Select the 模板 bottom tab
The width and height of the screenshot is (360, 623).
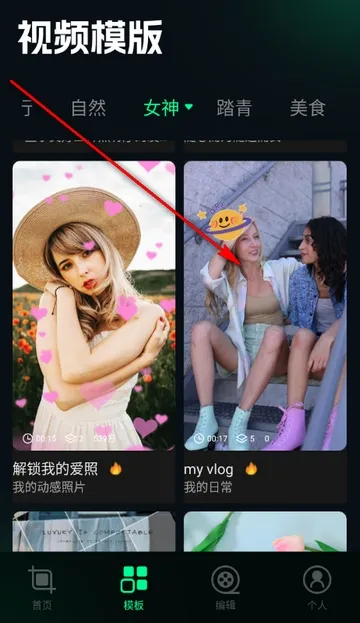pos(134,587)
